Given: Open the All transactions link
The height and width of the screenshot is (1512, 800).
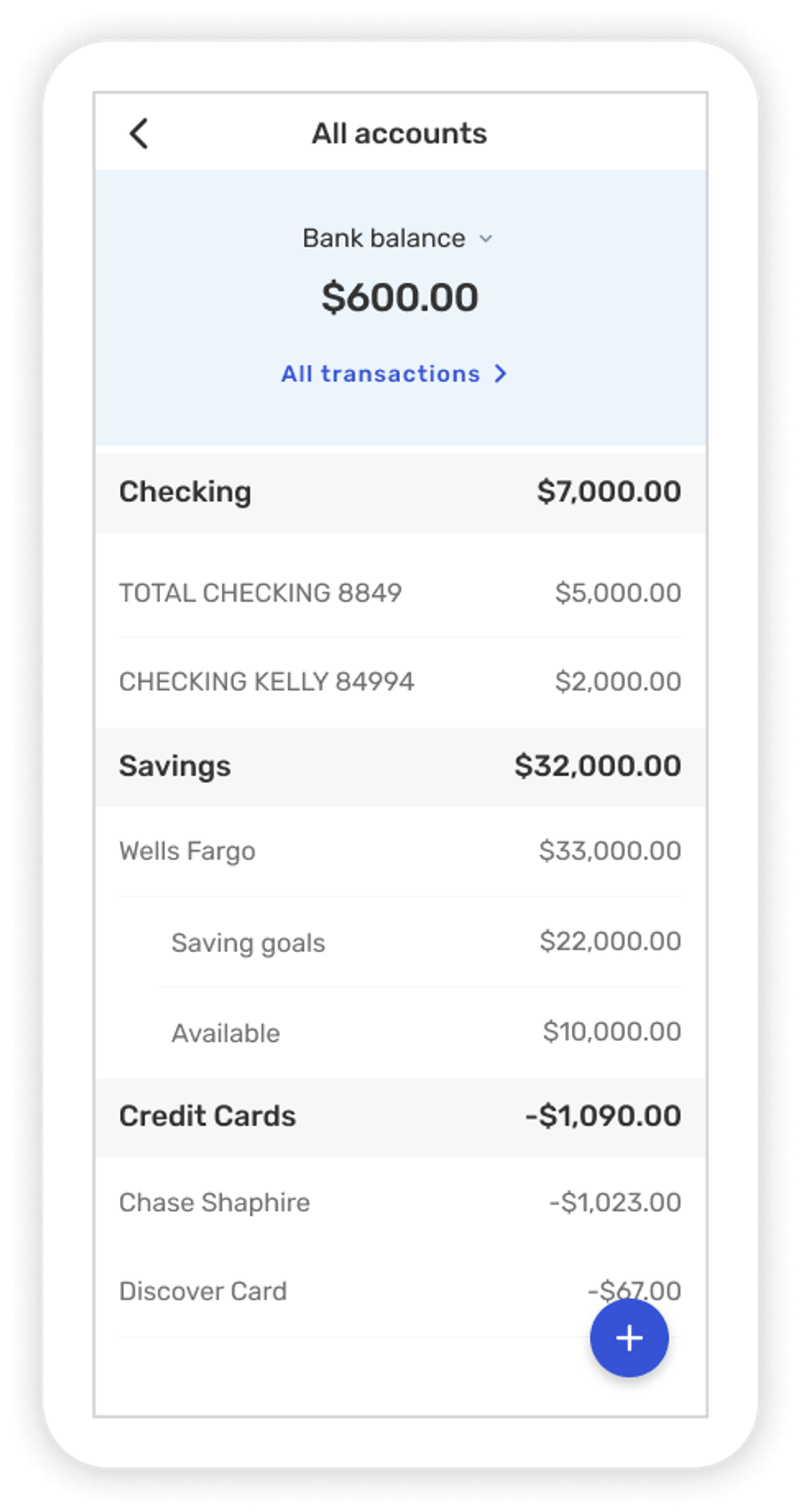Looking at the screenshot, I should coord(379,373).
